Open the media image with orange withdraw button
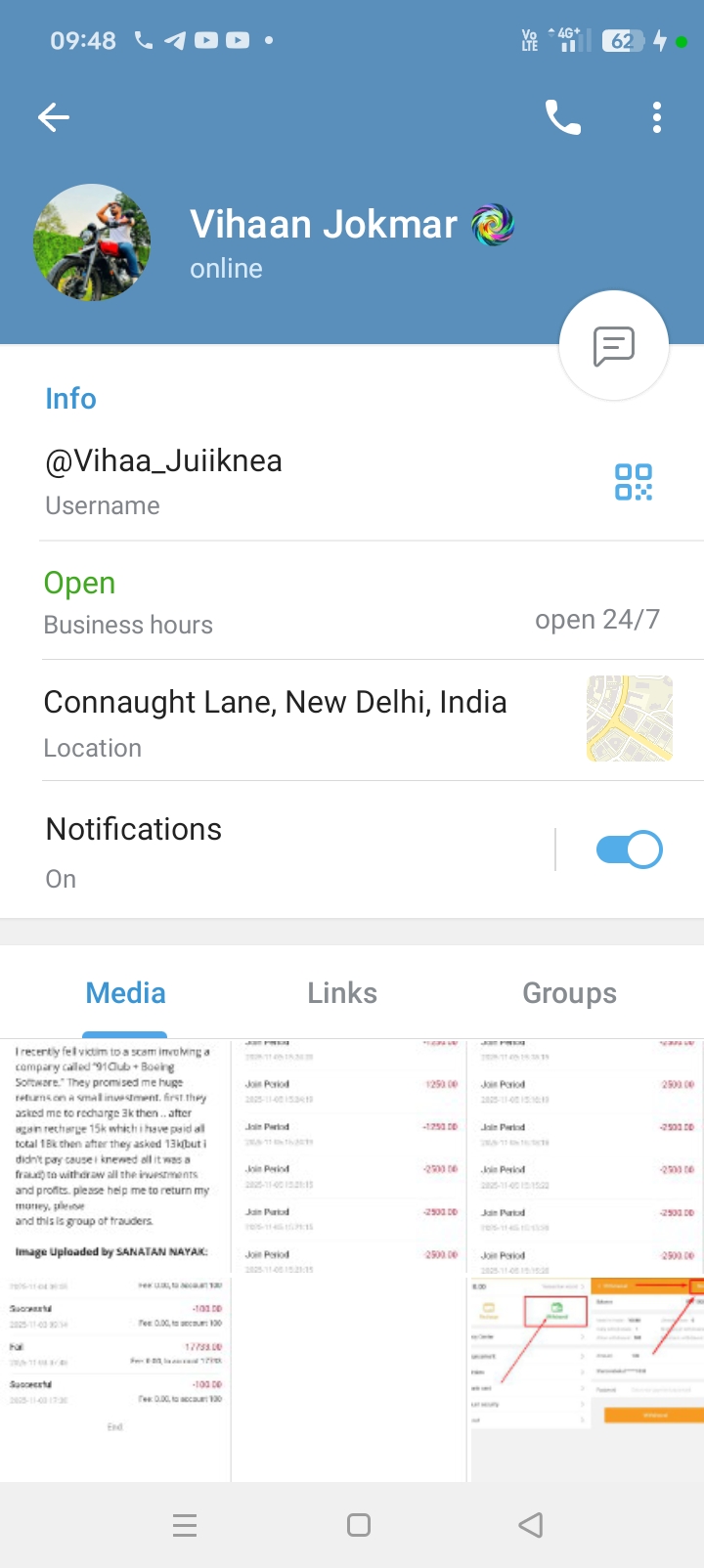 pos(585,1378)
